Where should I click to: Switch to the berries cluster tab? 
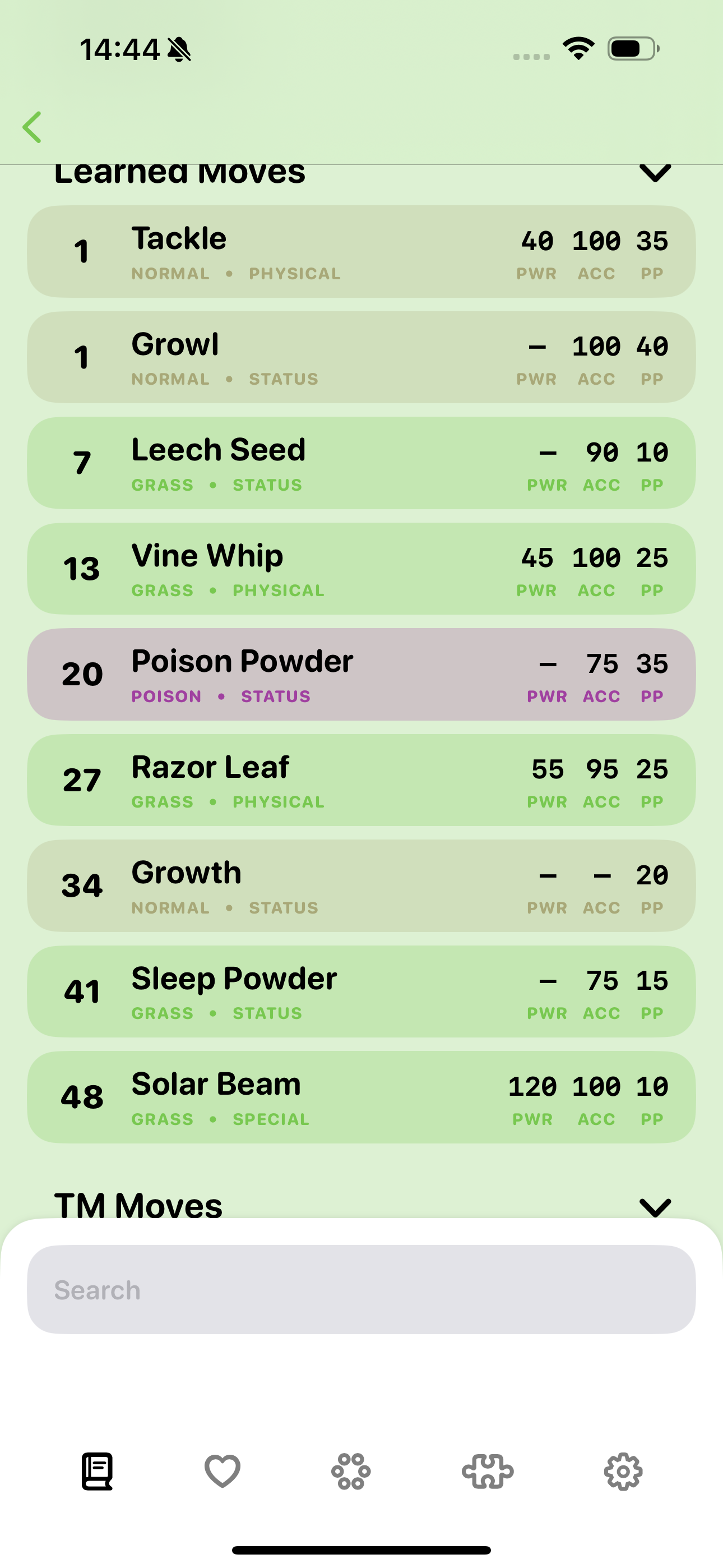(x=351, y=1471)
